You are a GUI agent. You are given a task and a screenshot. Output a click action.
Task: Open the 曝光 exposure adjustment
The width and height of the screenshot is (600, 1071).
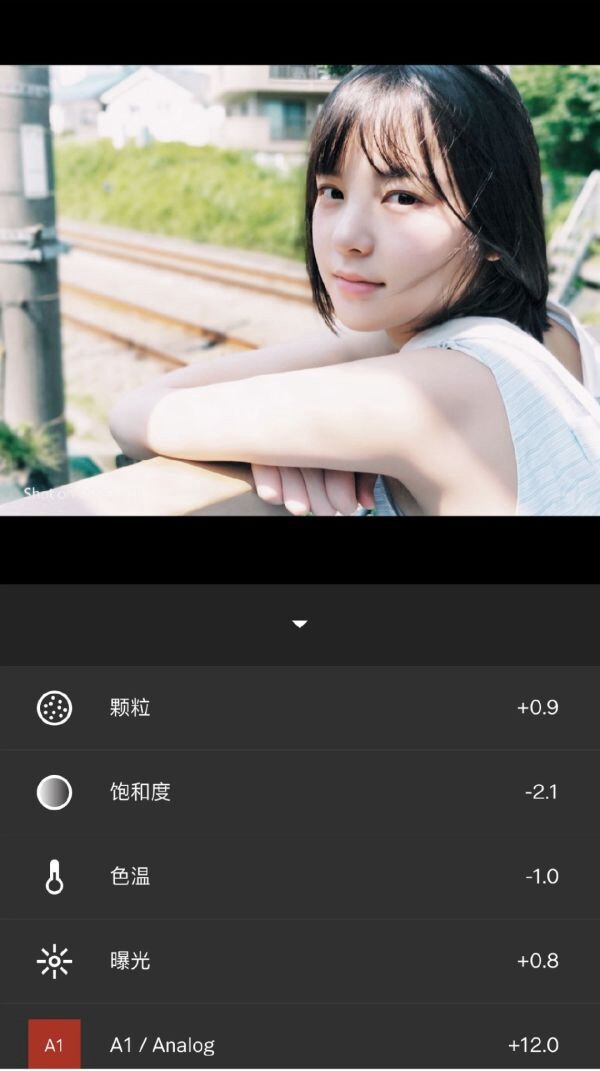pos(299,961)
